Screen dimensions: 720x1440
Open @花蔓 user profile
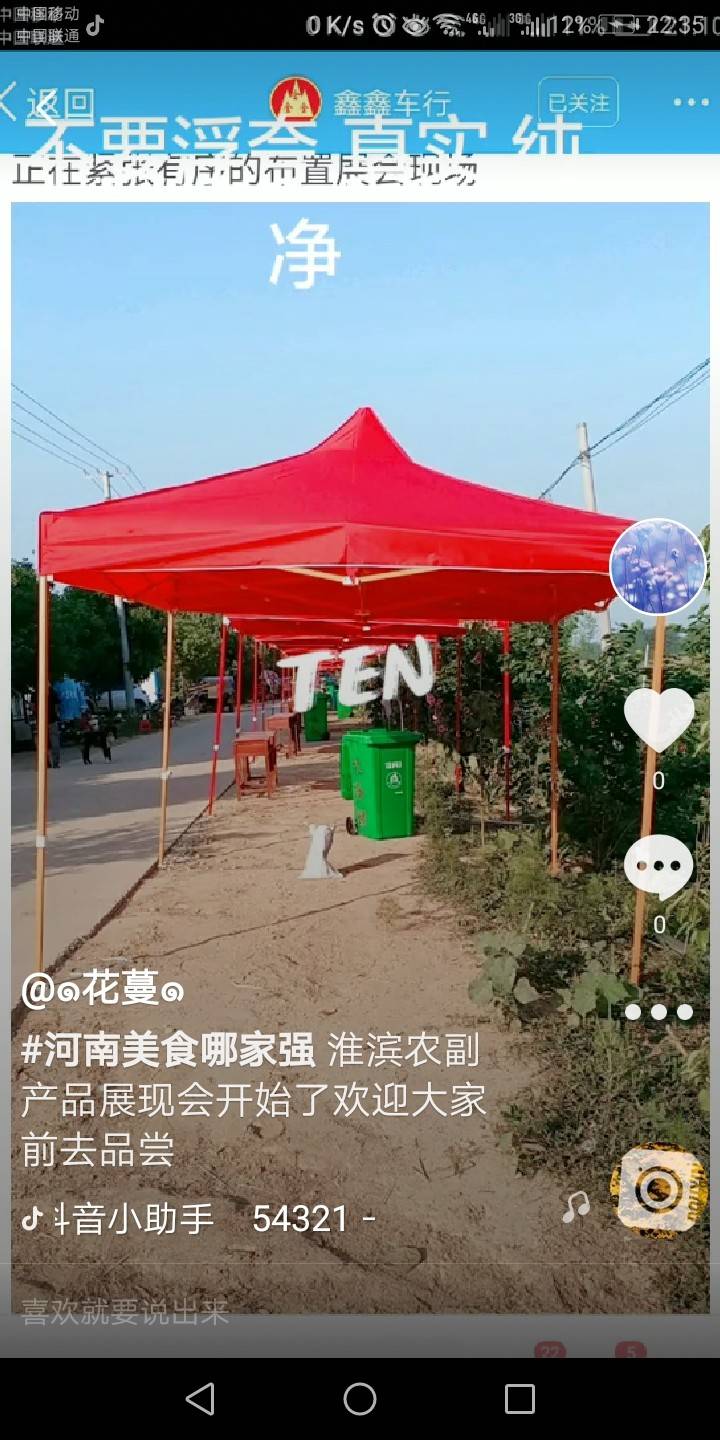click(x=103, y=990)
